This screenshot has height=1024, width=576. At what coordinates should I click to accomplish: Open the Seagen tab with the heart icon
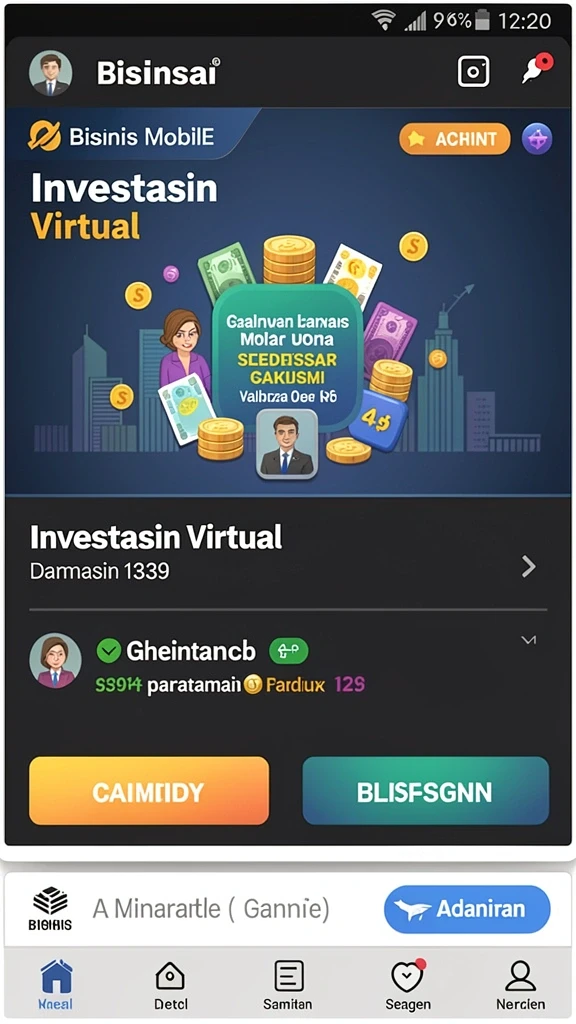[408, 985]
